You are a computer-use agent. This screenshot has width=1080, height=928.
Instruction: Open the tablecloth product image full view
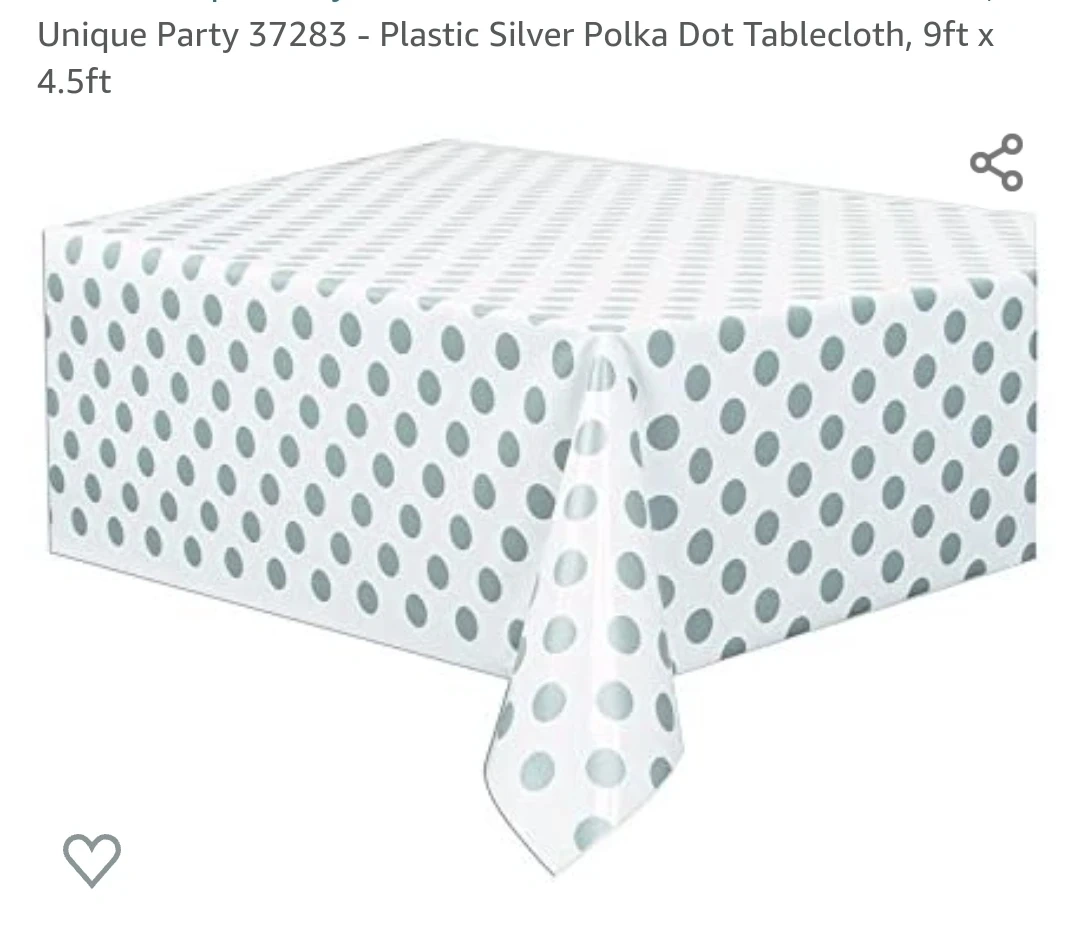(x=540, y=480)
